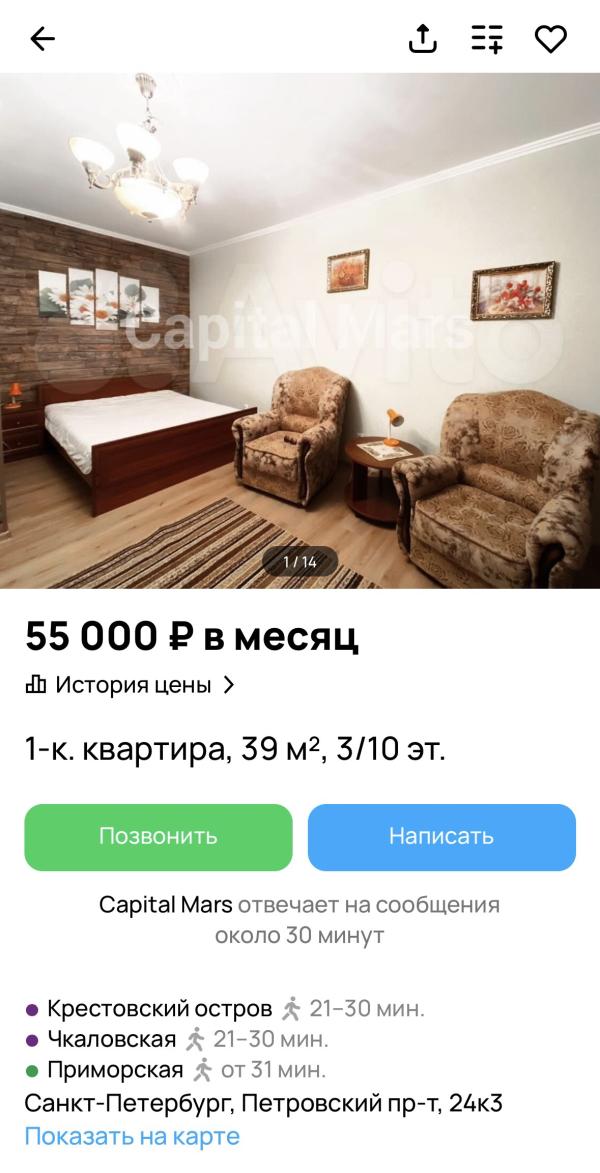
Task: Tap Позвонить to call the seller
Action: pos(159,837)
